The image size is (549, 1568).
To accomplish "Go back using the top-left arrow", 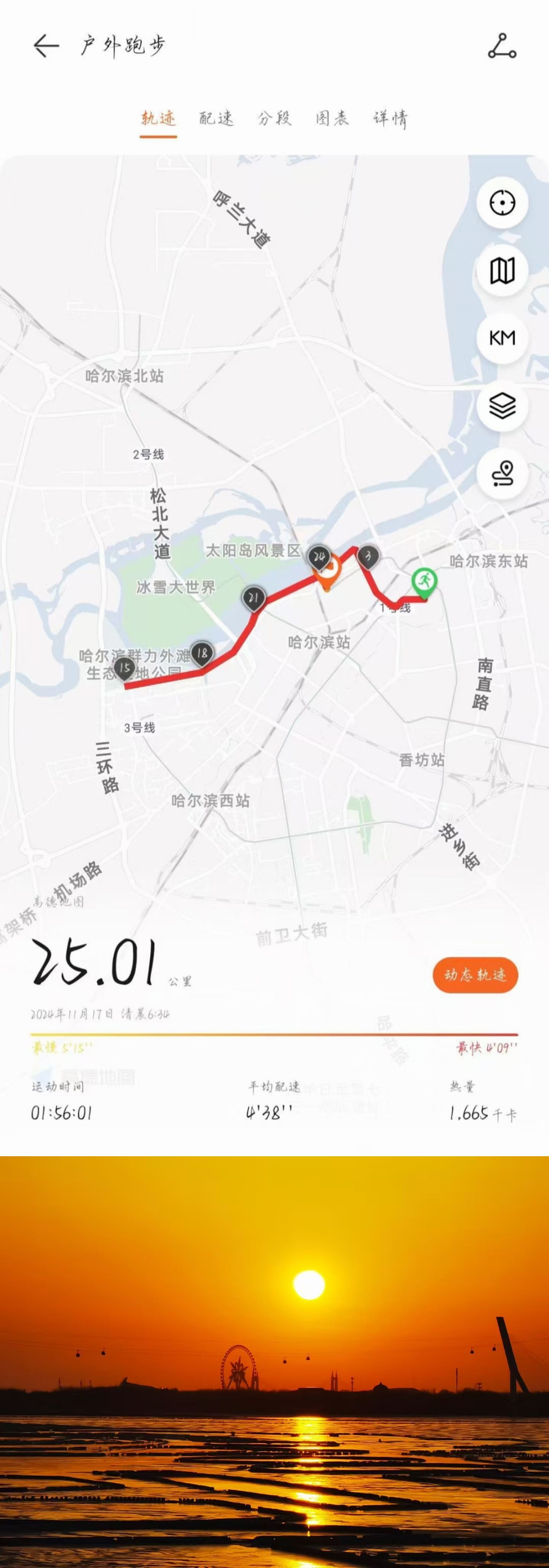I will click(x=46, y=46).
